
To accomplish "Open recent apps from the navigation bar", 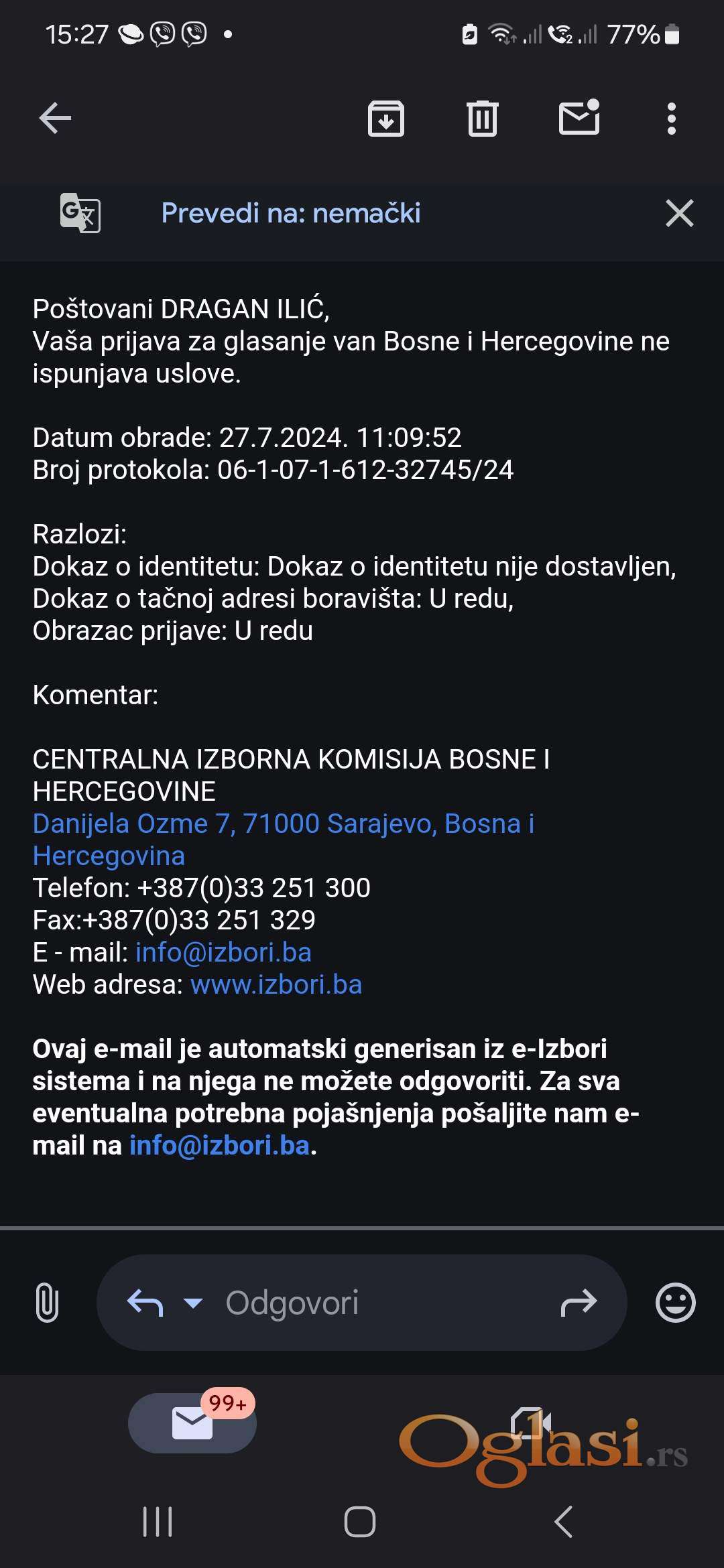I will point(158,1521).
